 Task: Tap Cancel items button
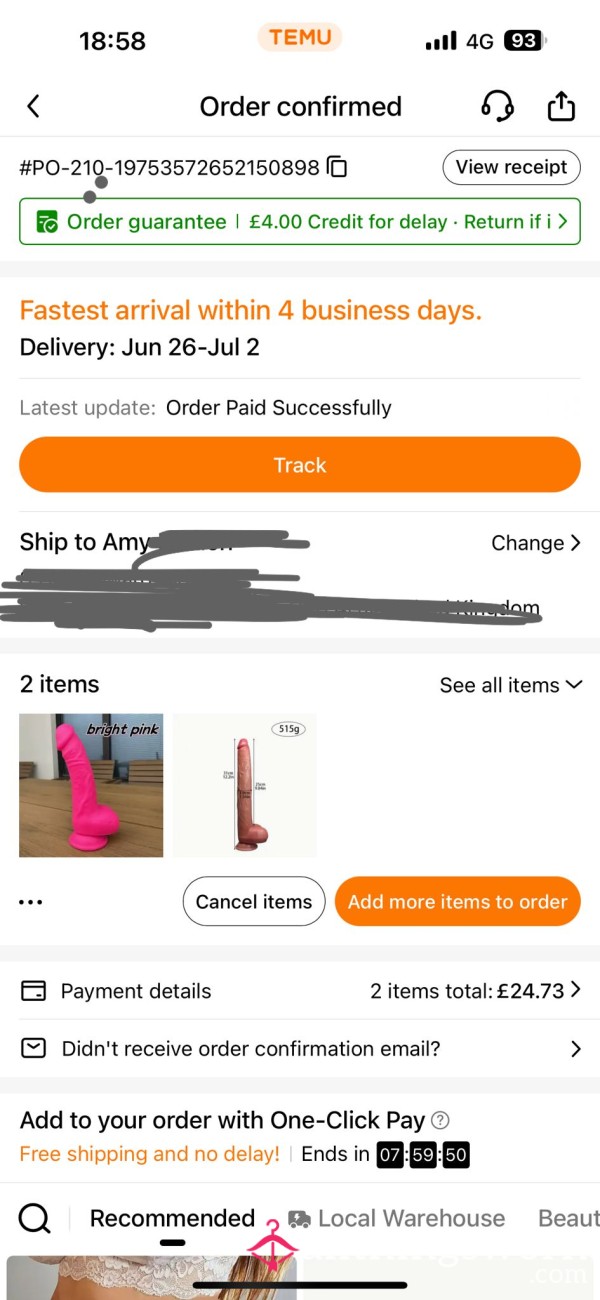(254, 902)
